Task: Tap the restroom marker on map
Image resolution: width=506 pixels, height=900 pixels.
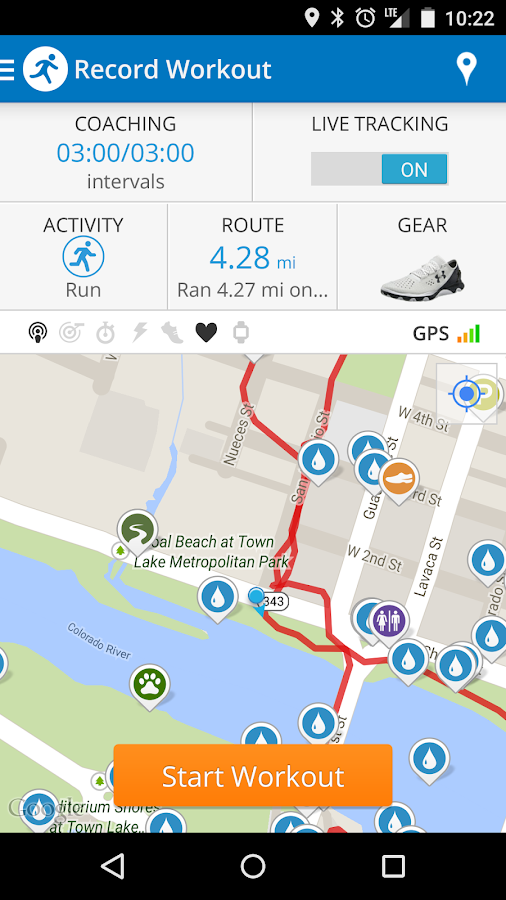Action: tap(390, 622)
